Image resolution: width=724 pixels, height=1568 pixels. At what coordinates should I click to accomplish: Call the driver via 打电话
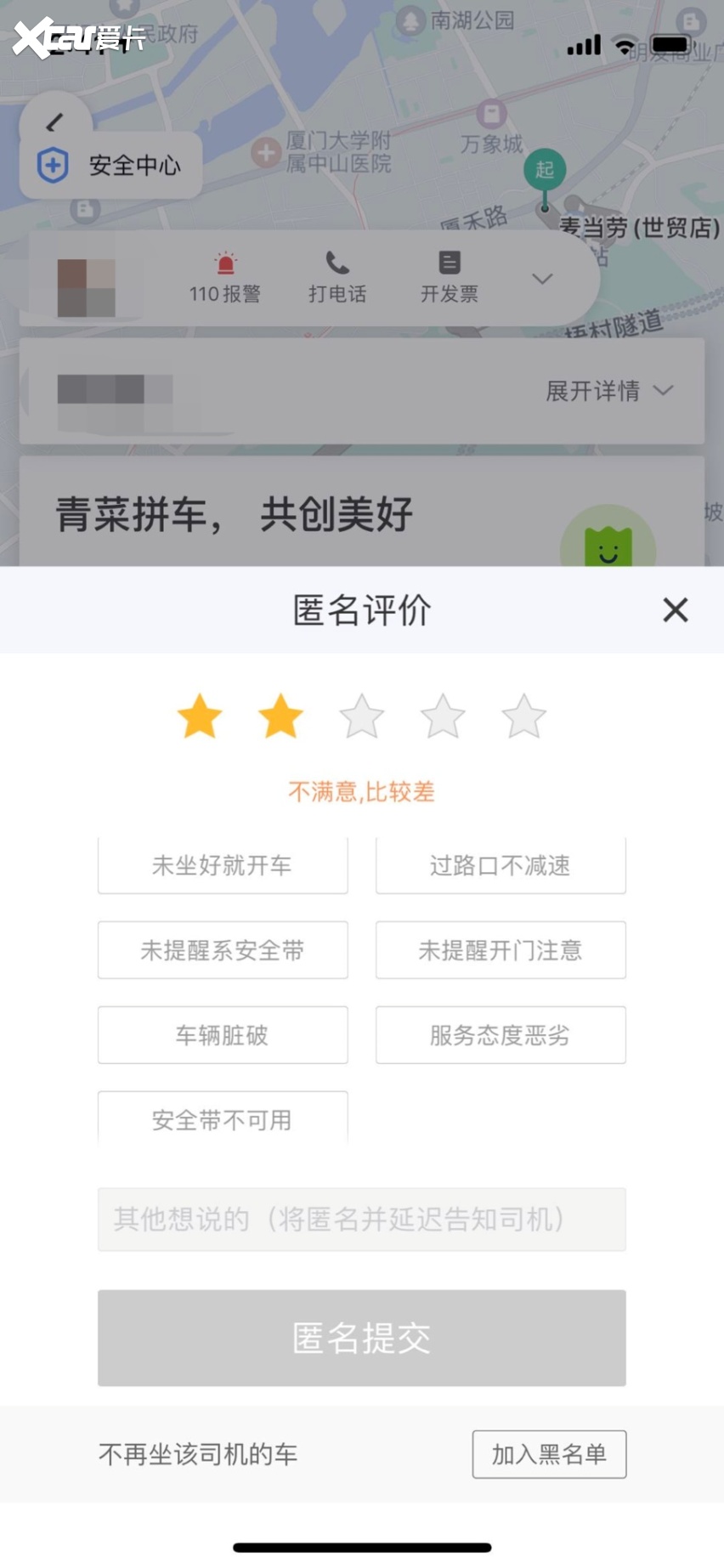(x=337, y=278)
